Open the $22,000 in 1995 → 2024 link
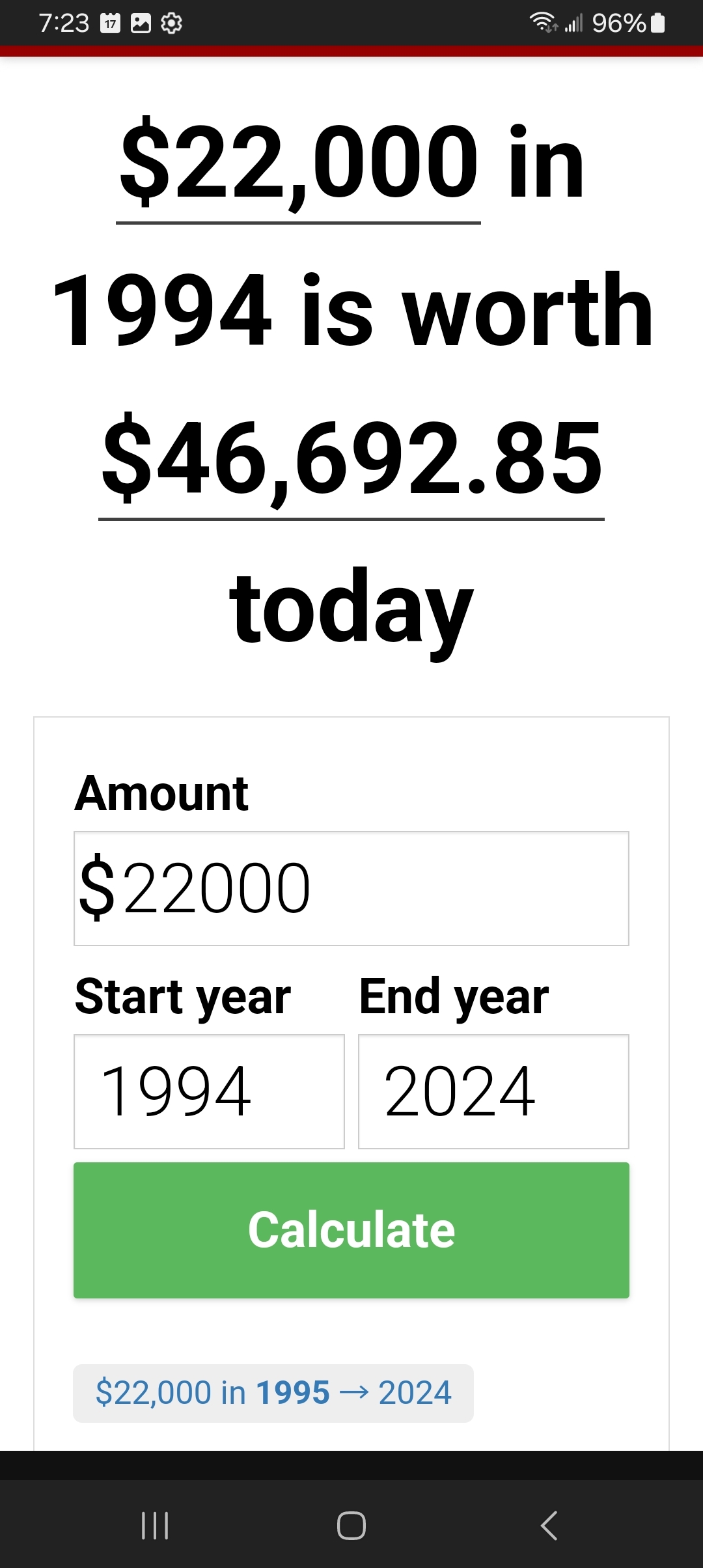Image resolution: width=703 pixels, height=1568 pixels. click(x=273, y=1393)
